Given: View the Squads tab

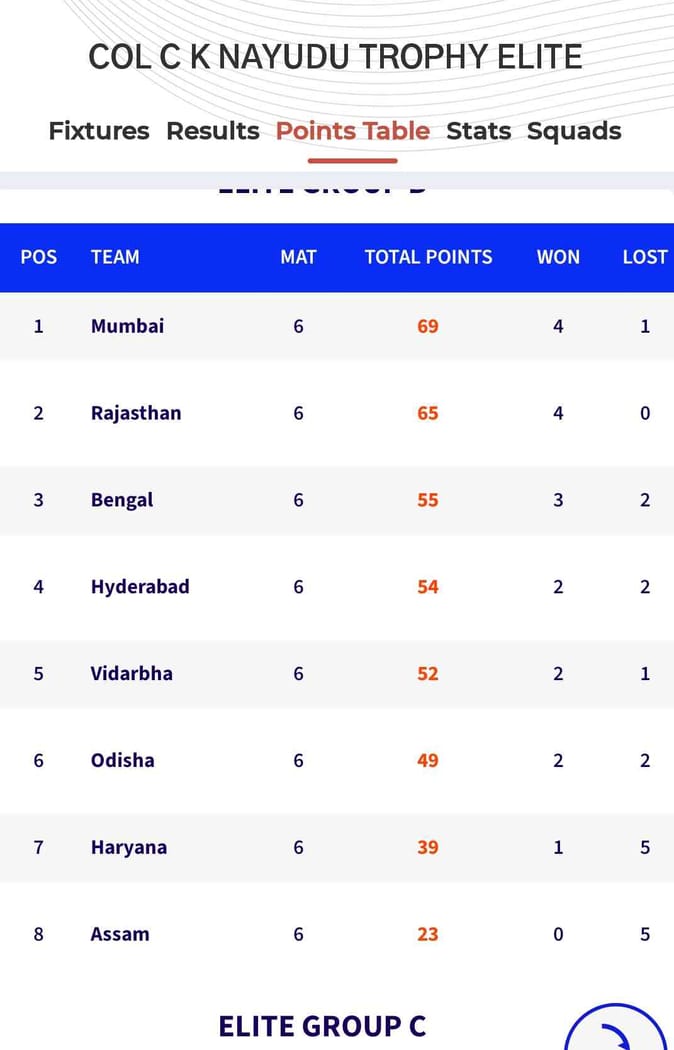Looking at the screenshot, I should click(x=574, y=131).
